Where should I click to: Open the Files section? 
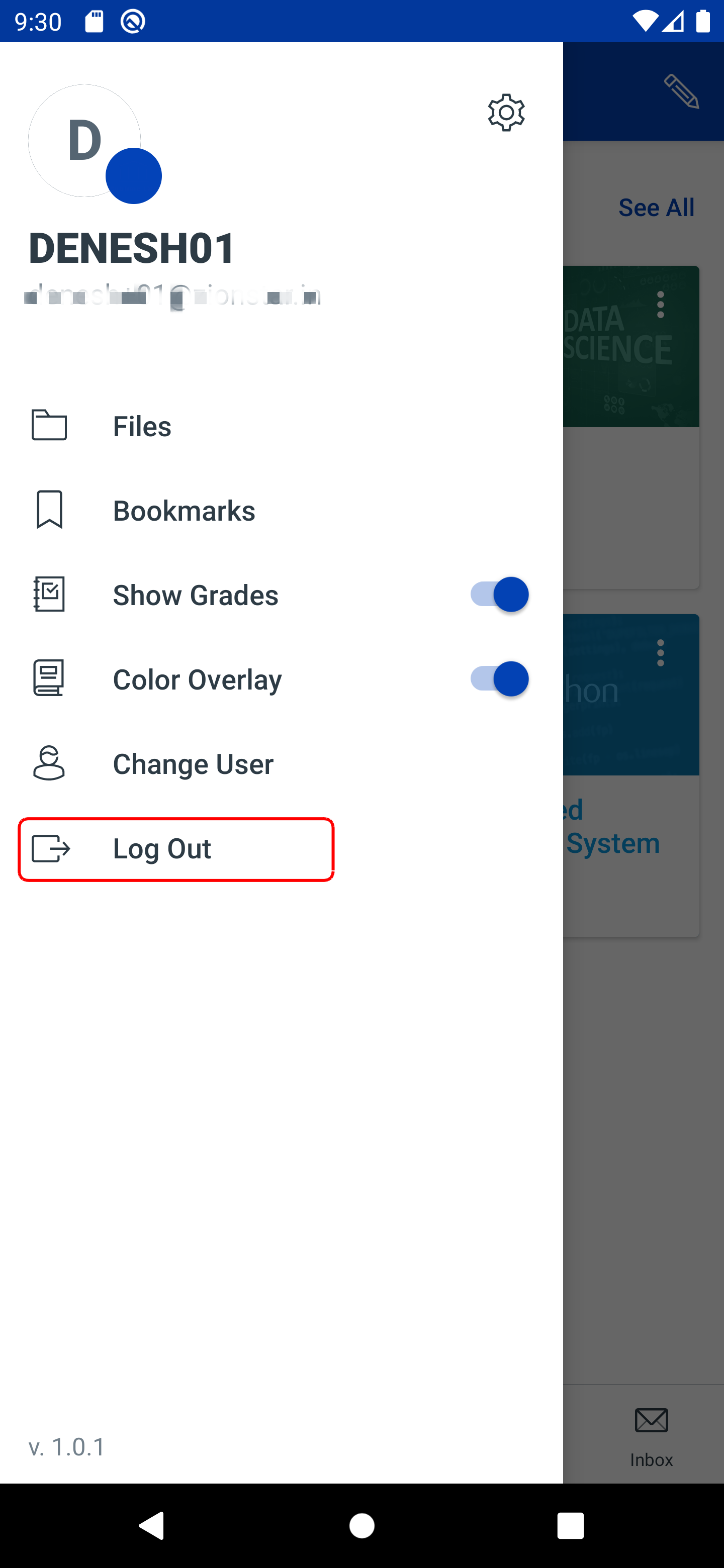[x=142, y=426]
